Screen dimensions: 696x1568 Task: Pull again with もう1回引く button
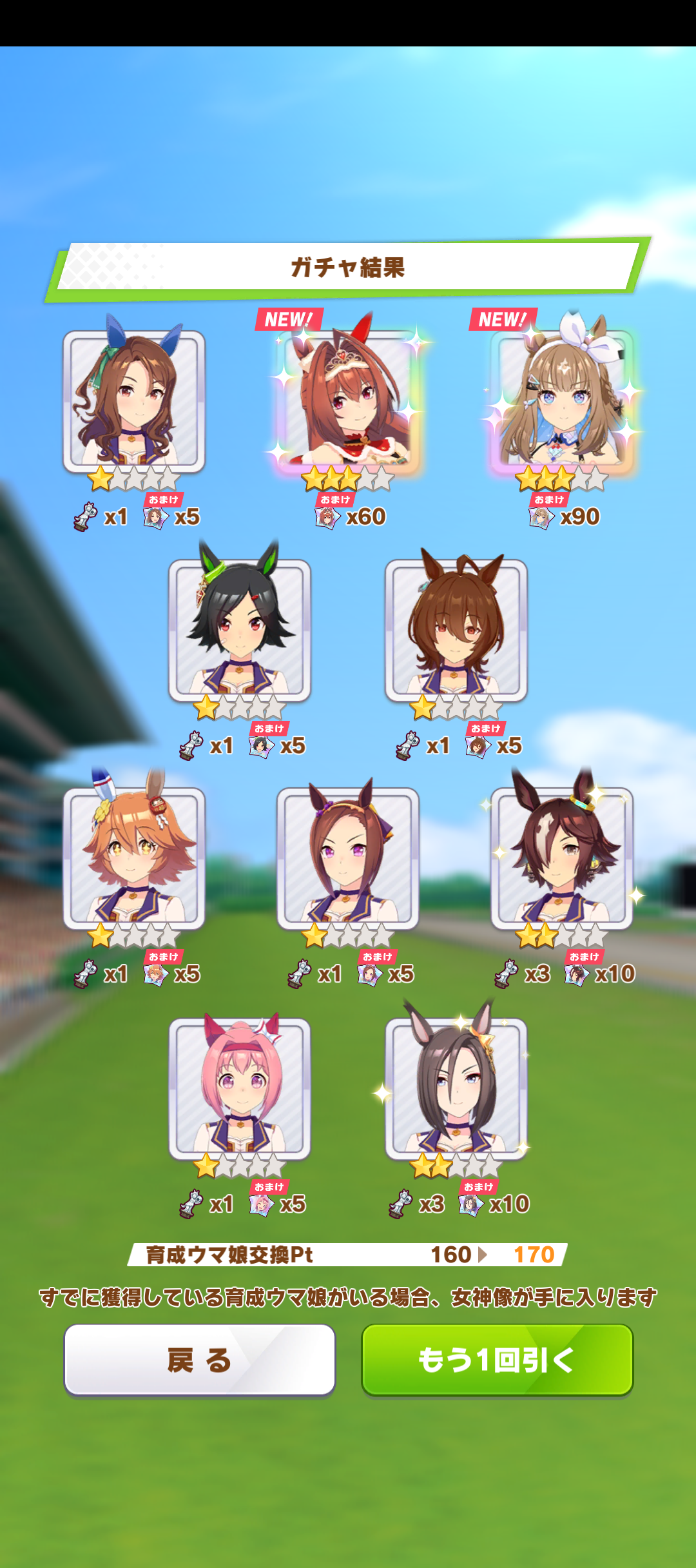497,1360
